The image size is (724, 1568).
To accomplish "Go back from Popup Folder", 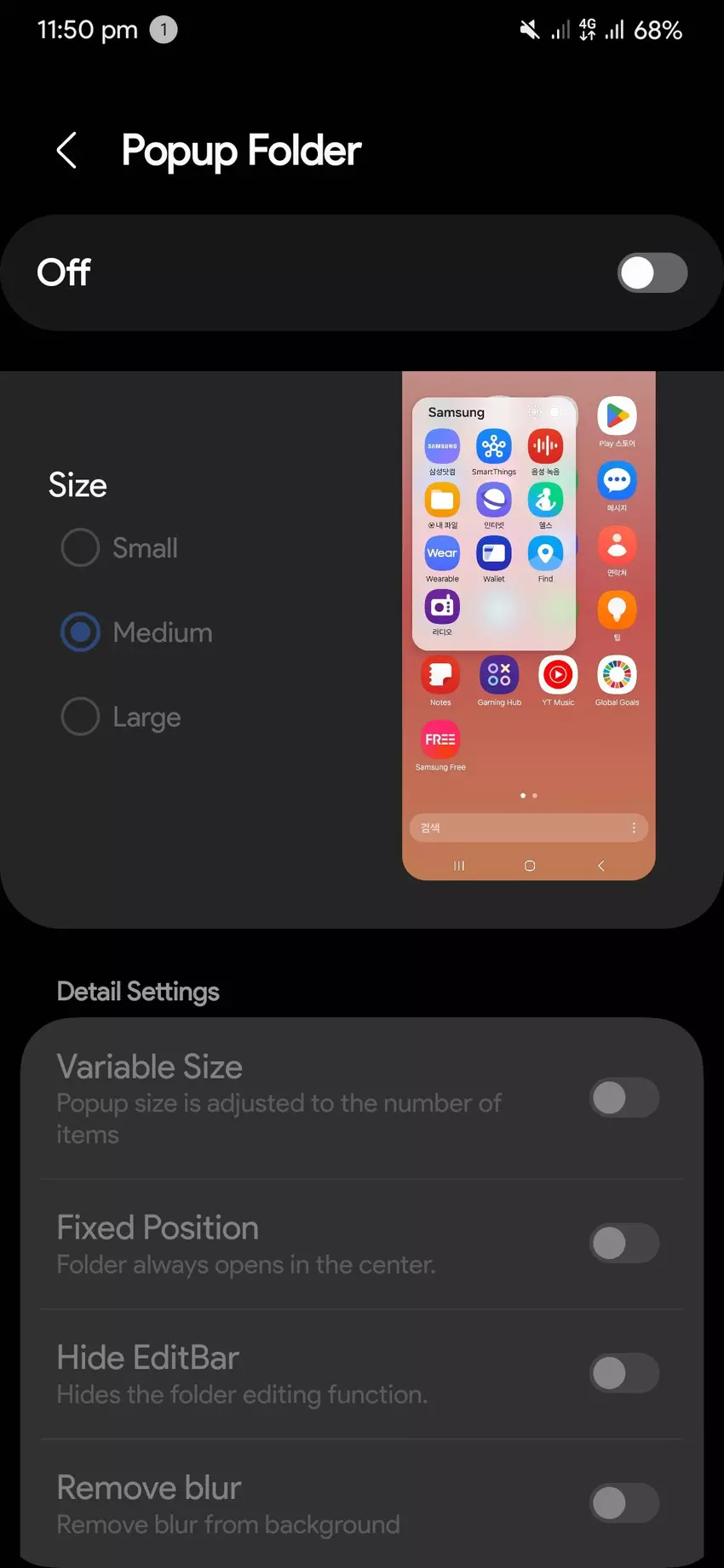I will pyautogui.click(x=66, y=151).
